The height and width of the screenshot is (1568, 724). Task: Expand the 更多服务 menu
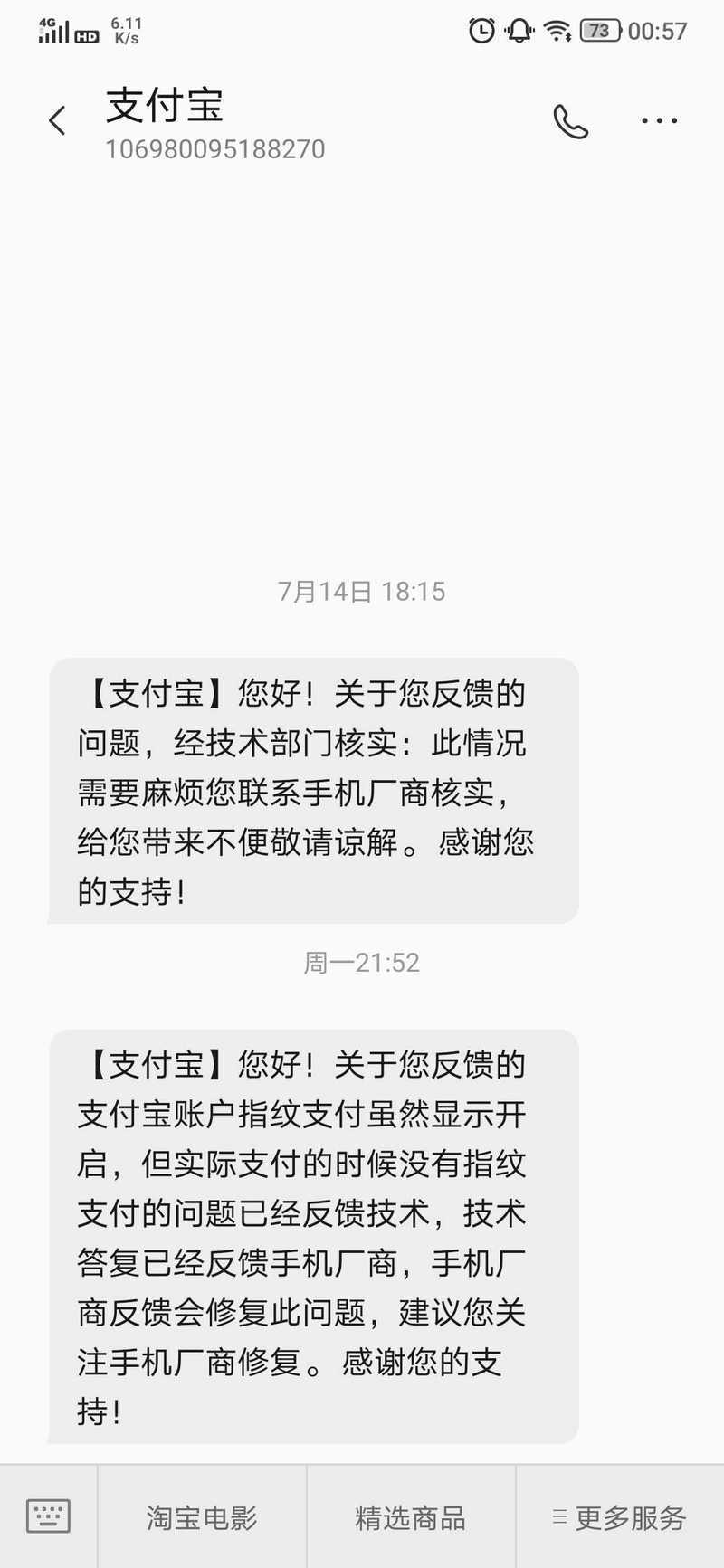(x=620, y=1517)
